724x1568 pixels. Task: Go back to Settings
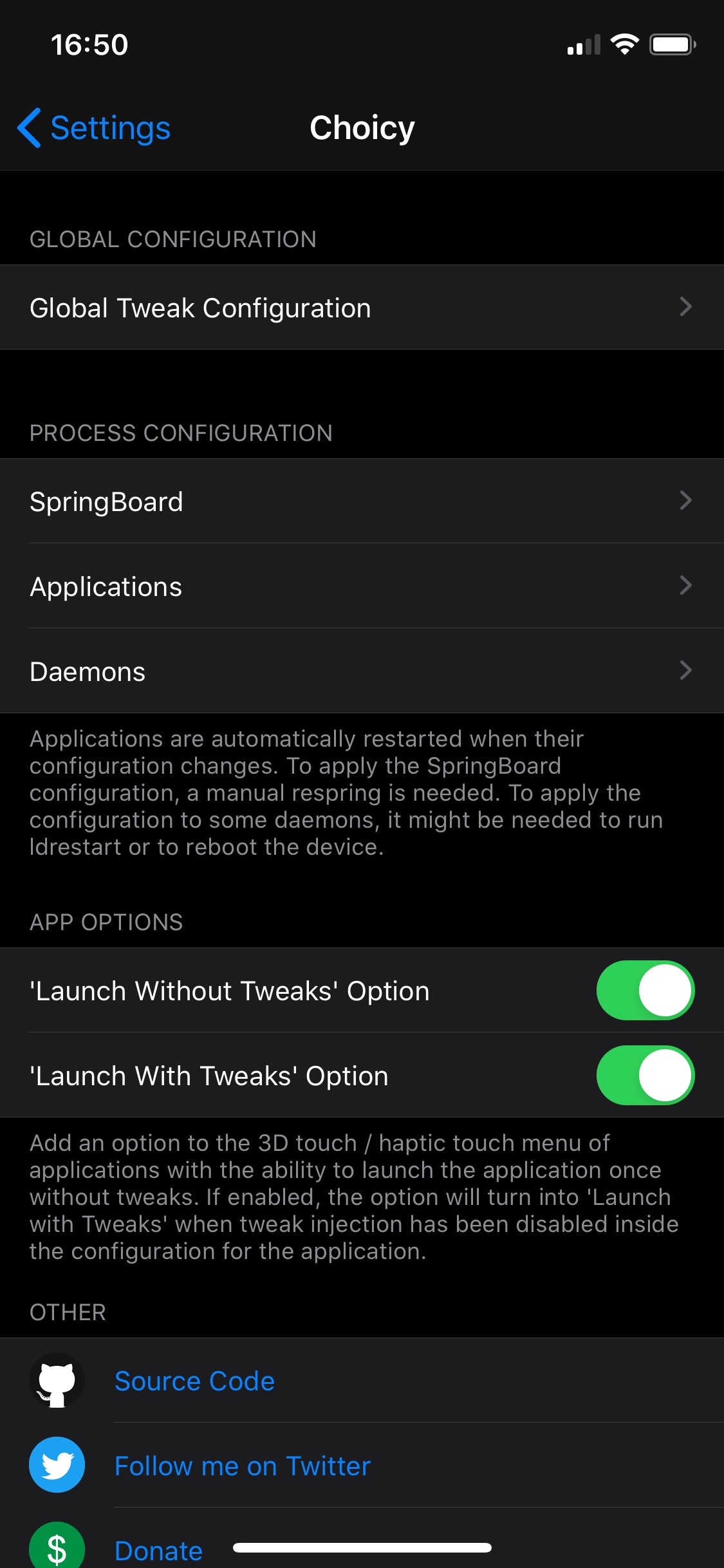tap(94, 127)
